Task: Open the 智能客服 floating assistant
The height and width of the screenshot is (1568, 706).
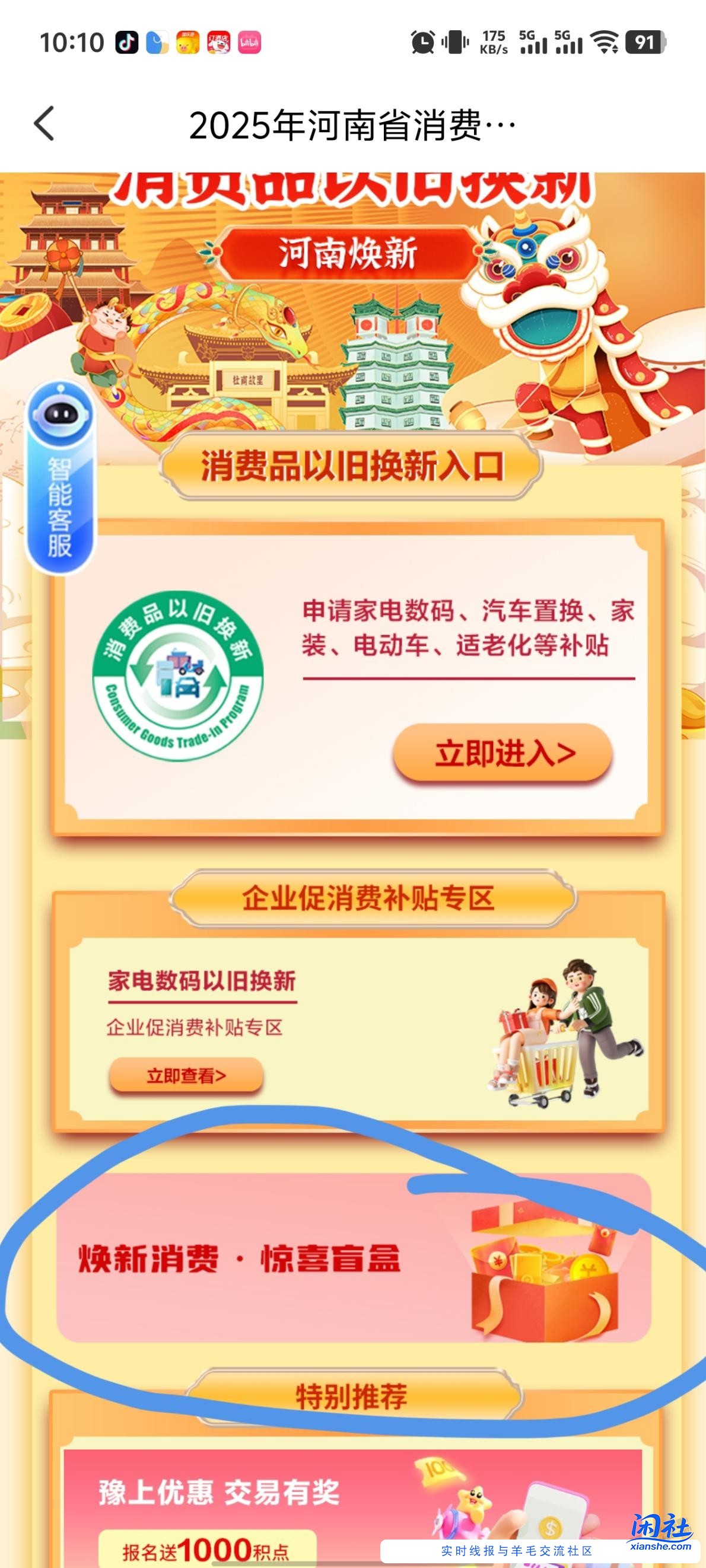Action: (61, 479)
